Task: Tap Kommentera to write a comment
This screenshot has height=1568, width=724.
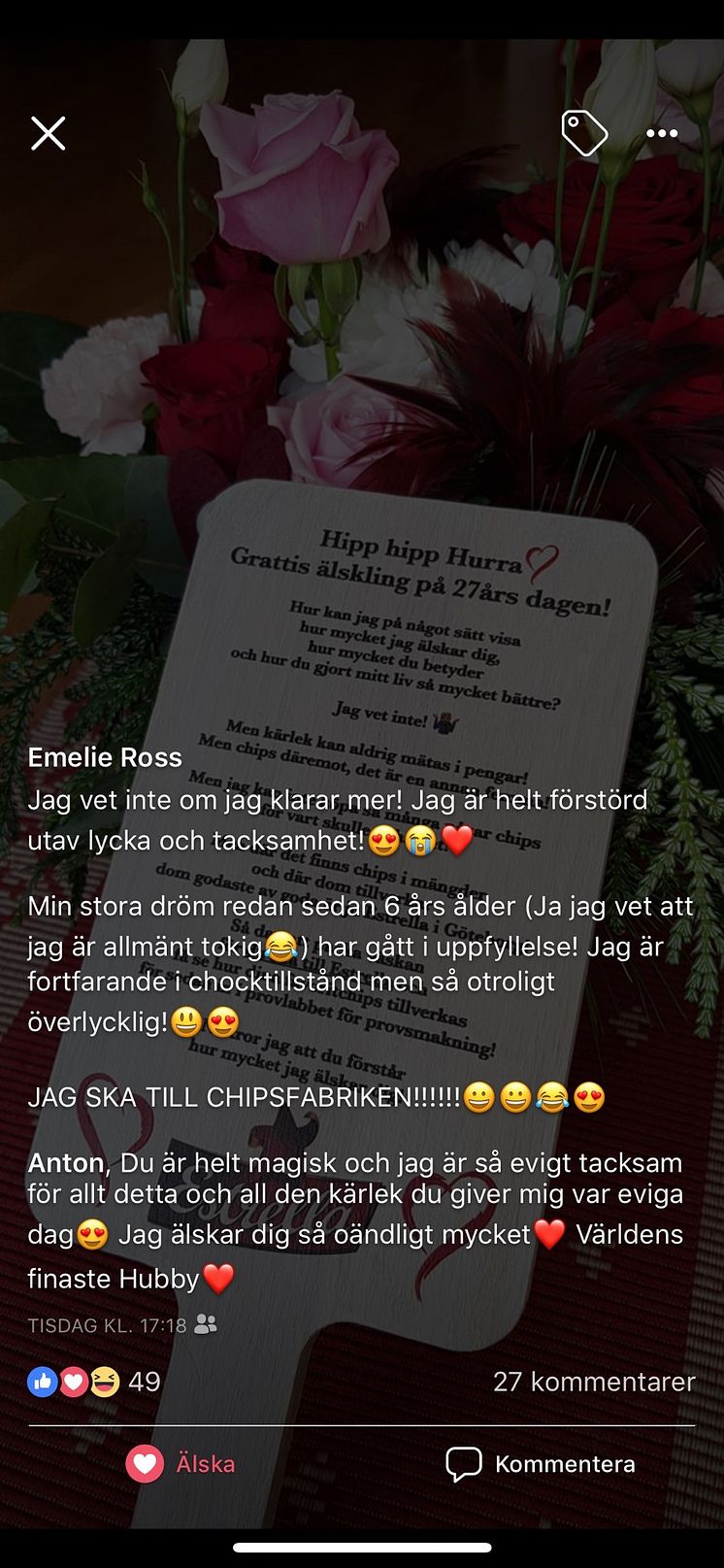Action: (x=541, y=1463)
